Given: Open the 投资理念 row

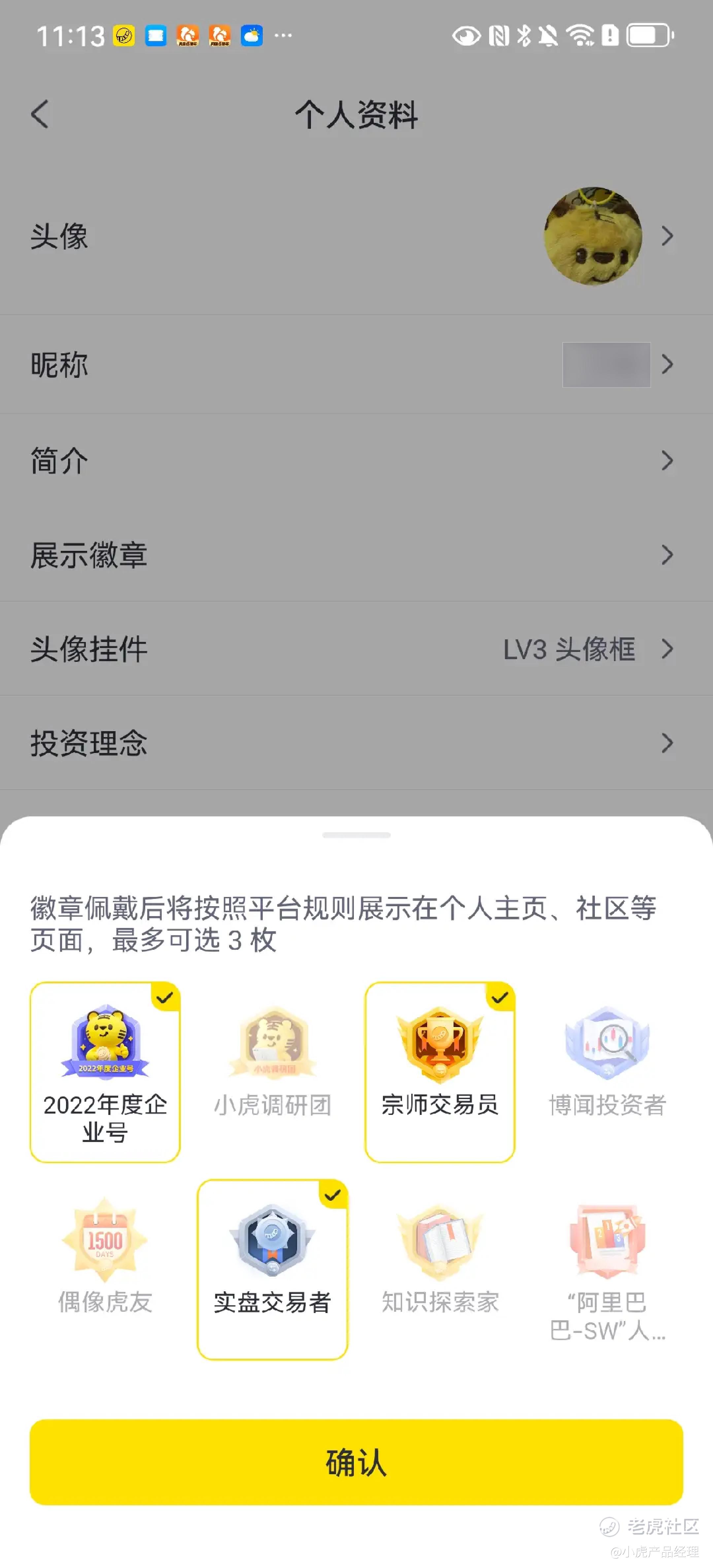Looking at the screenshot, I should 356,743.
